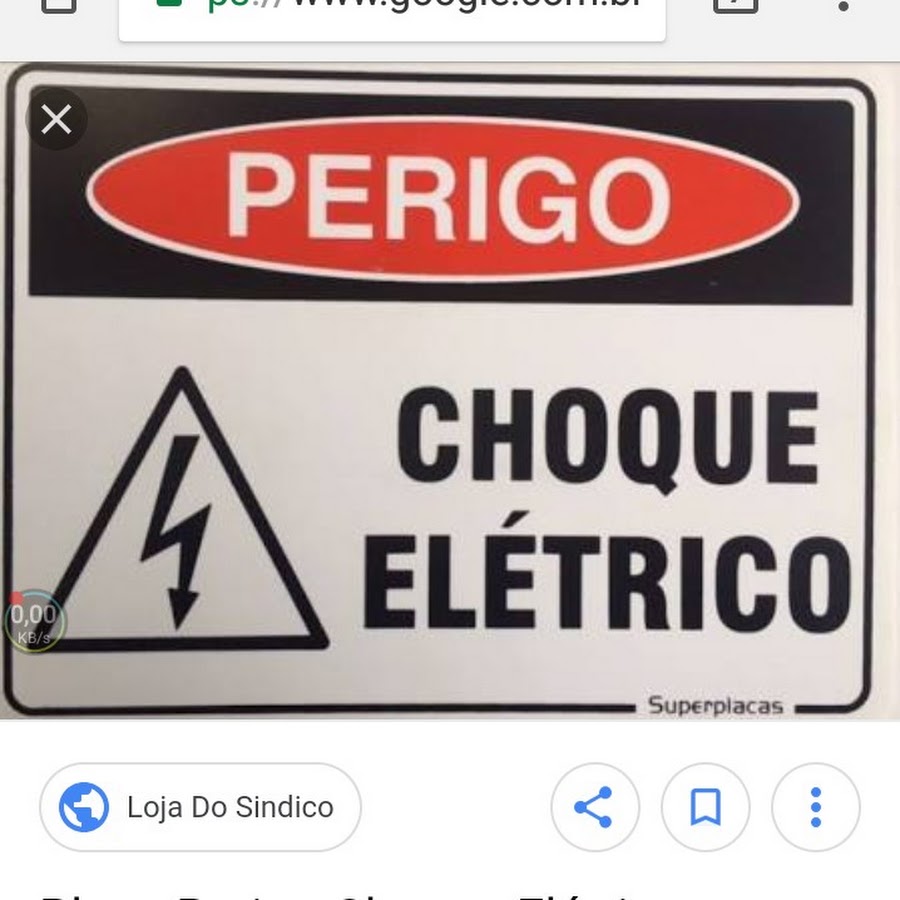The height and width of the screenshot is (900, 900).
Task: Open more options for this image
Action: click(x=815, y=808)
